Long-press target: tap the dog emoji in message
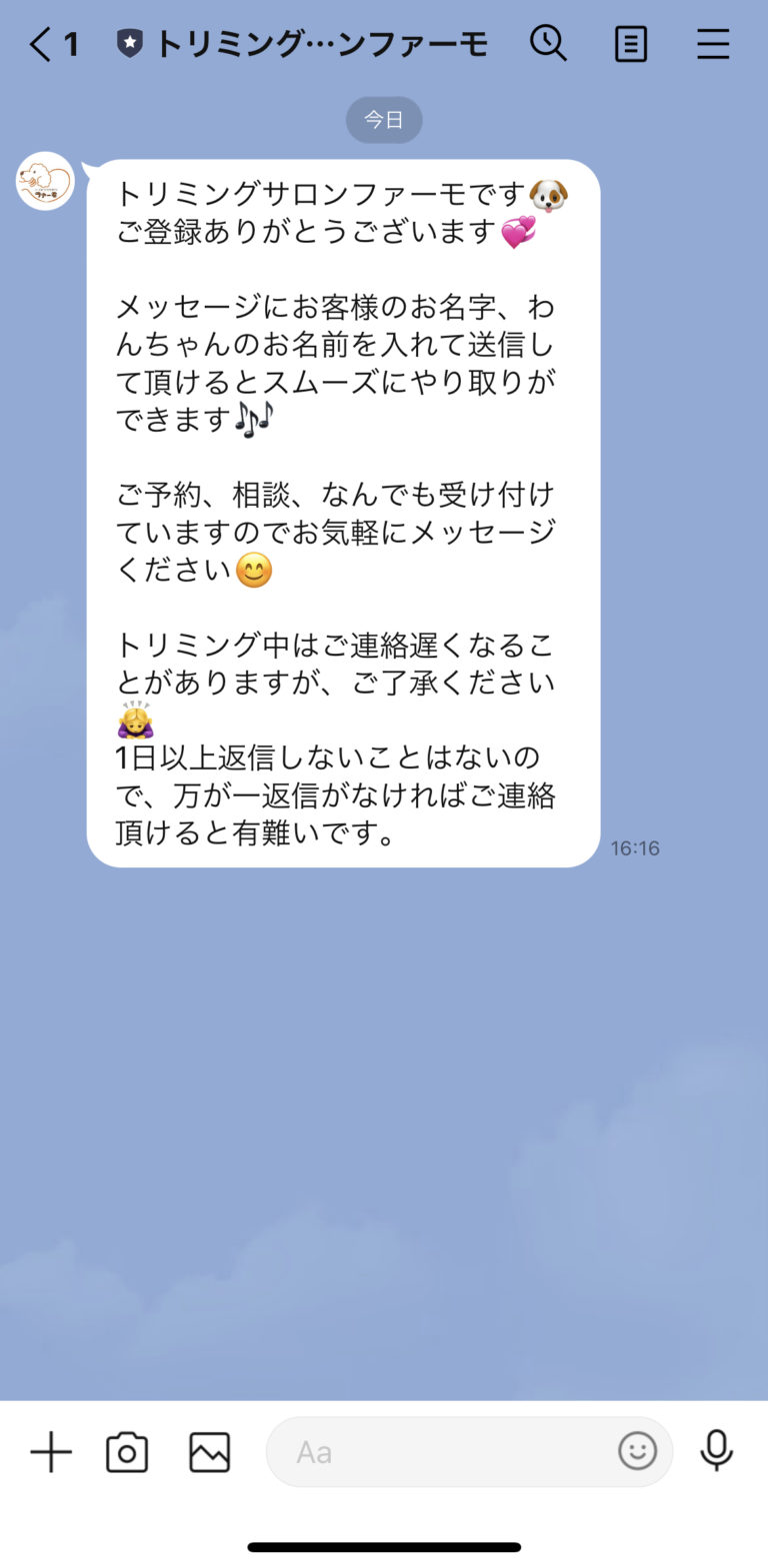 (550, 195)
